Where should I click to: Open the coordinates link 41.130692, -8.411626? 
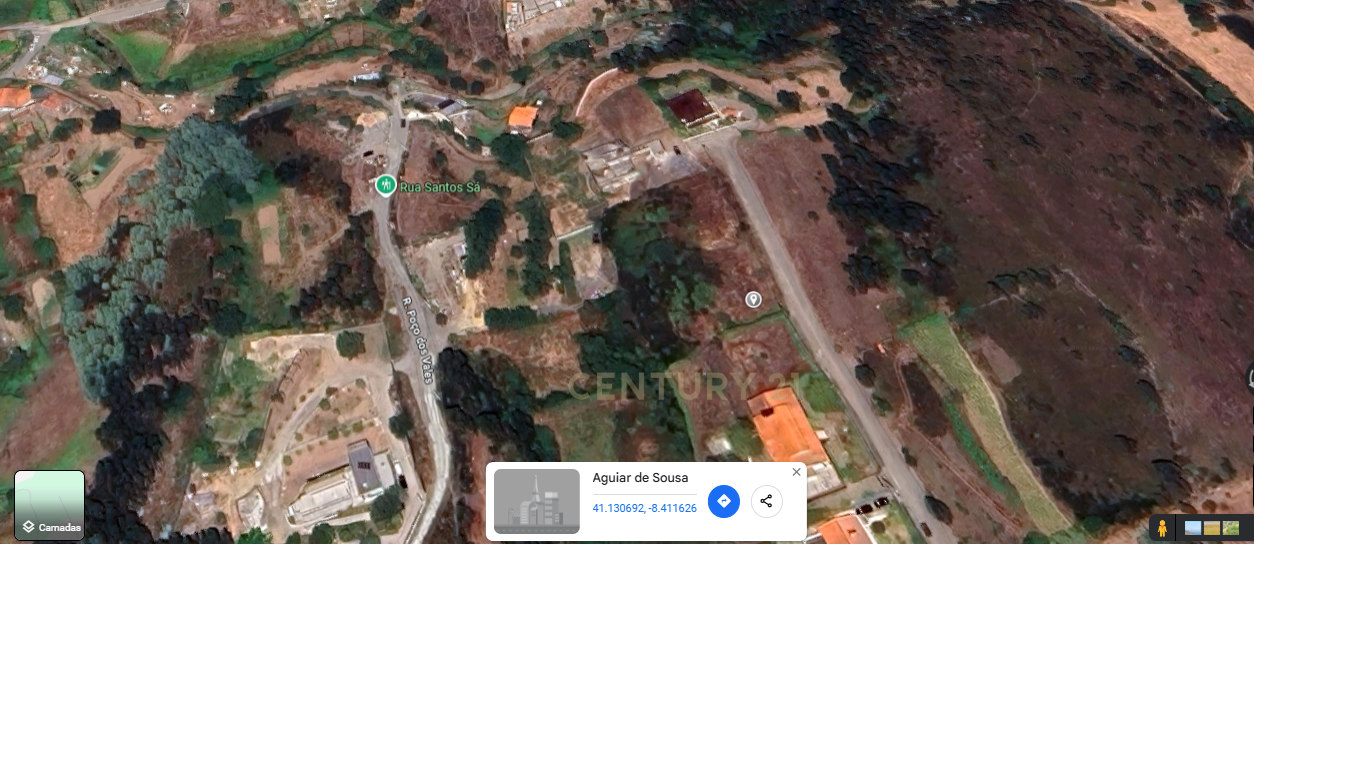644,509
